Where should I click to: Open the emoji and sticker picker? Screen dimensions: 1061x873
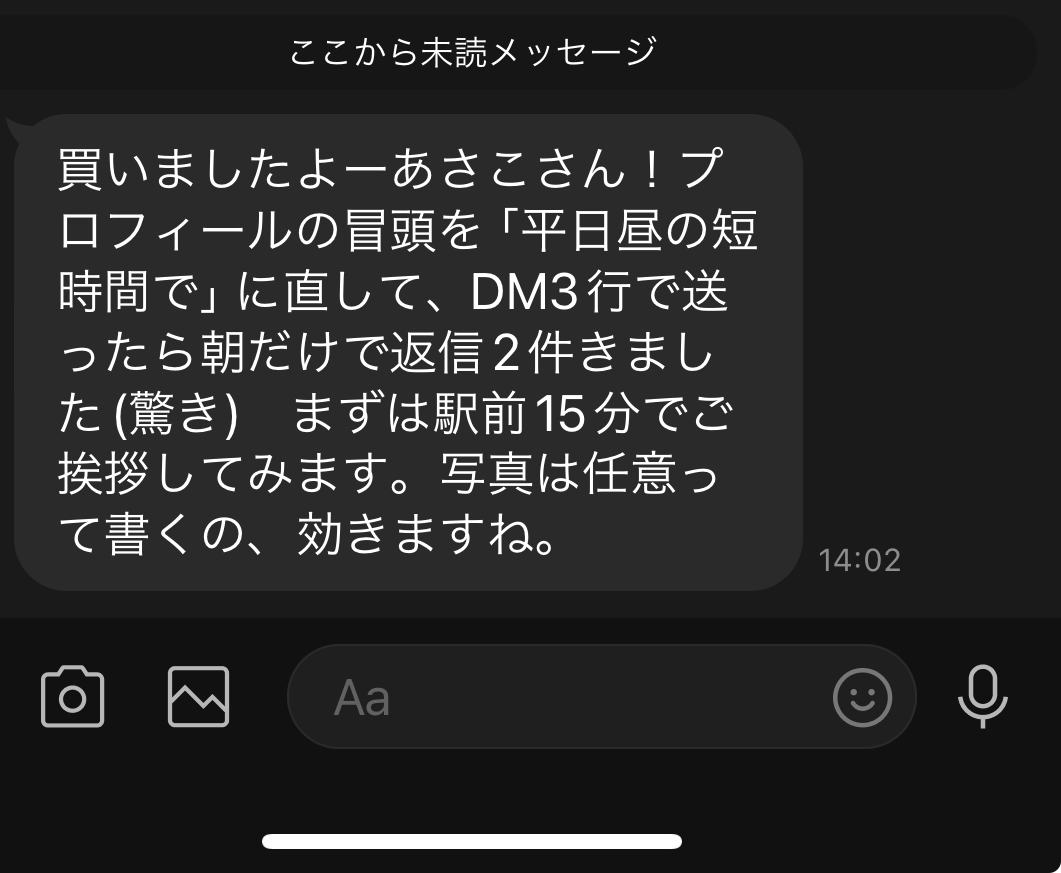coord(861,696)
